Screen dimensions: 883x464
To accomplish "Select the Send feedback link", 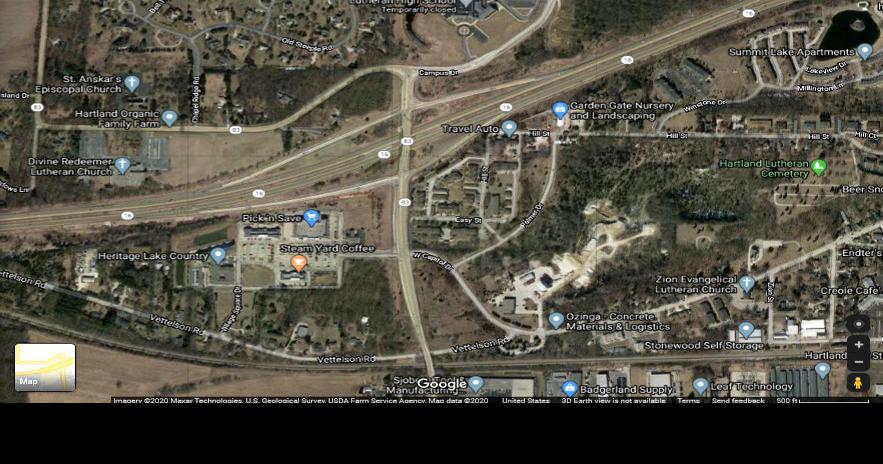I will click(738, 400).
